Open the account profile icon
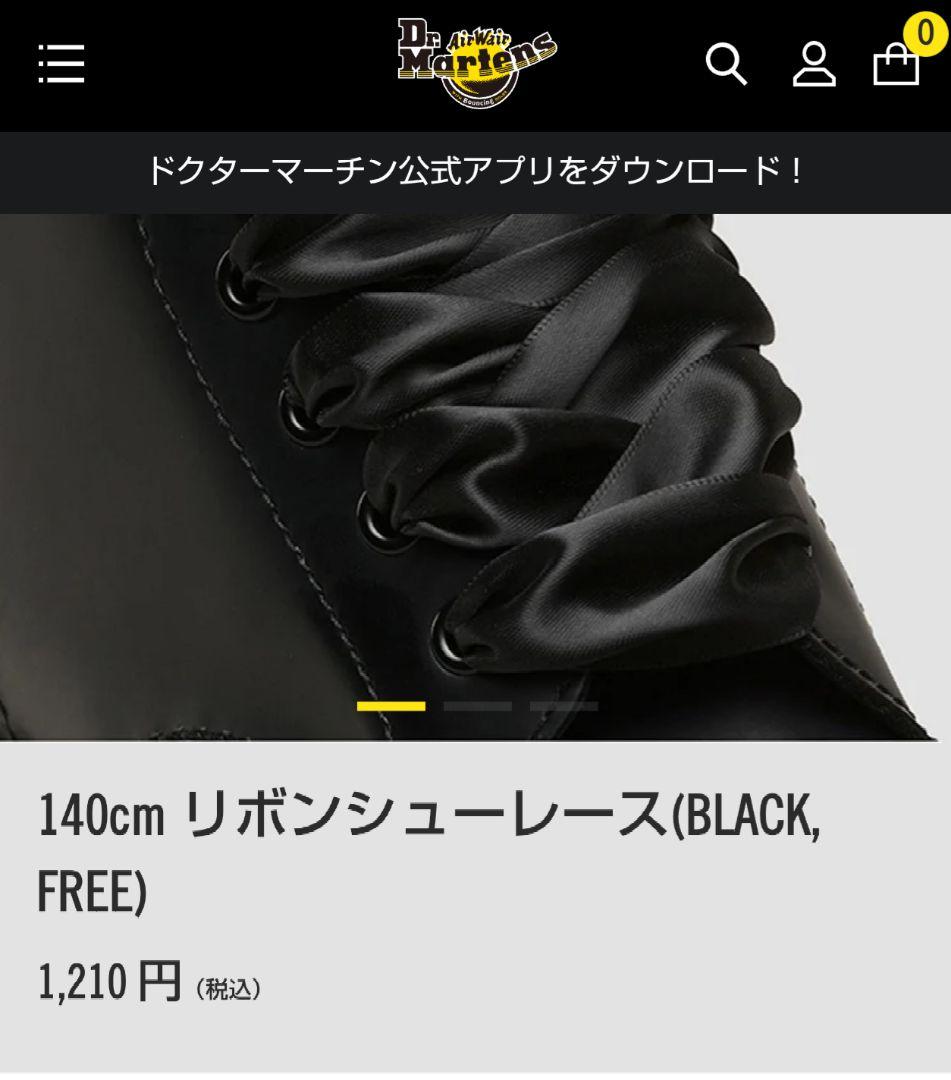 point(814,64)
